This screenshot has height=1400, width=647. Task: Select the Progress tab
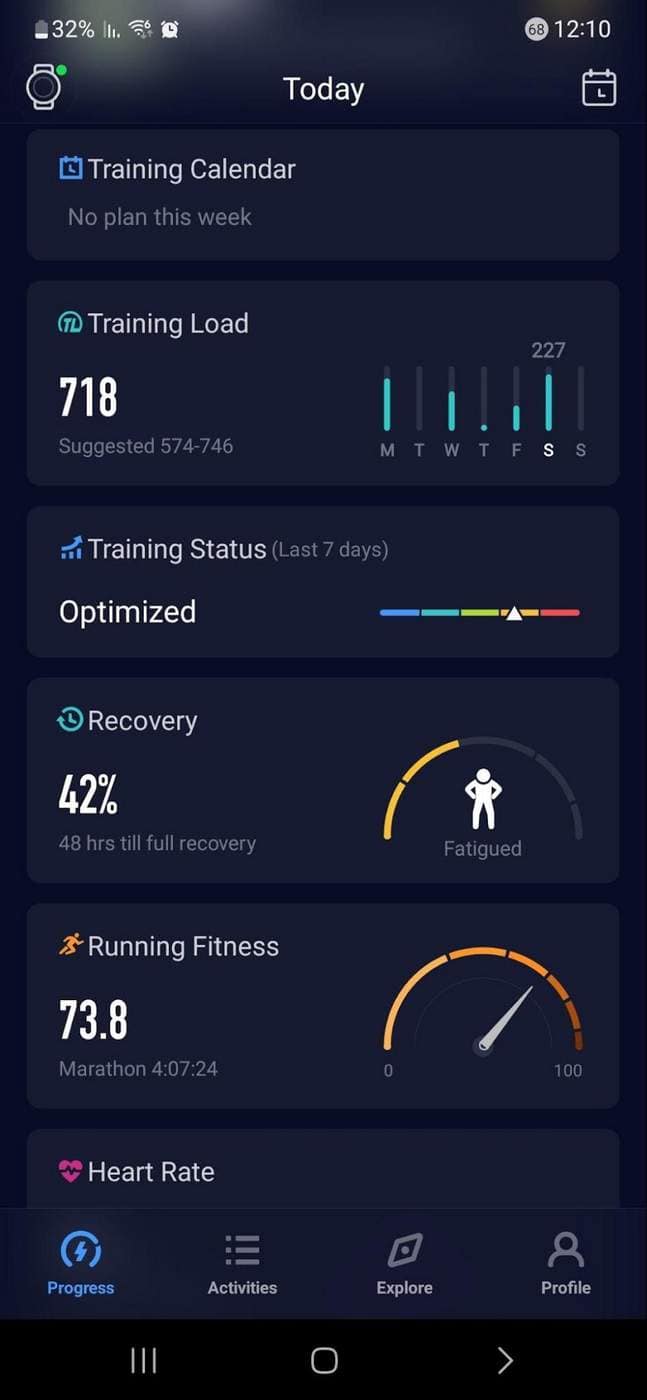coord(81,1264)
